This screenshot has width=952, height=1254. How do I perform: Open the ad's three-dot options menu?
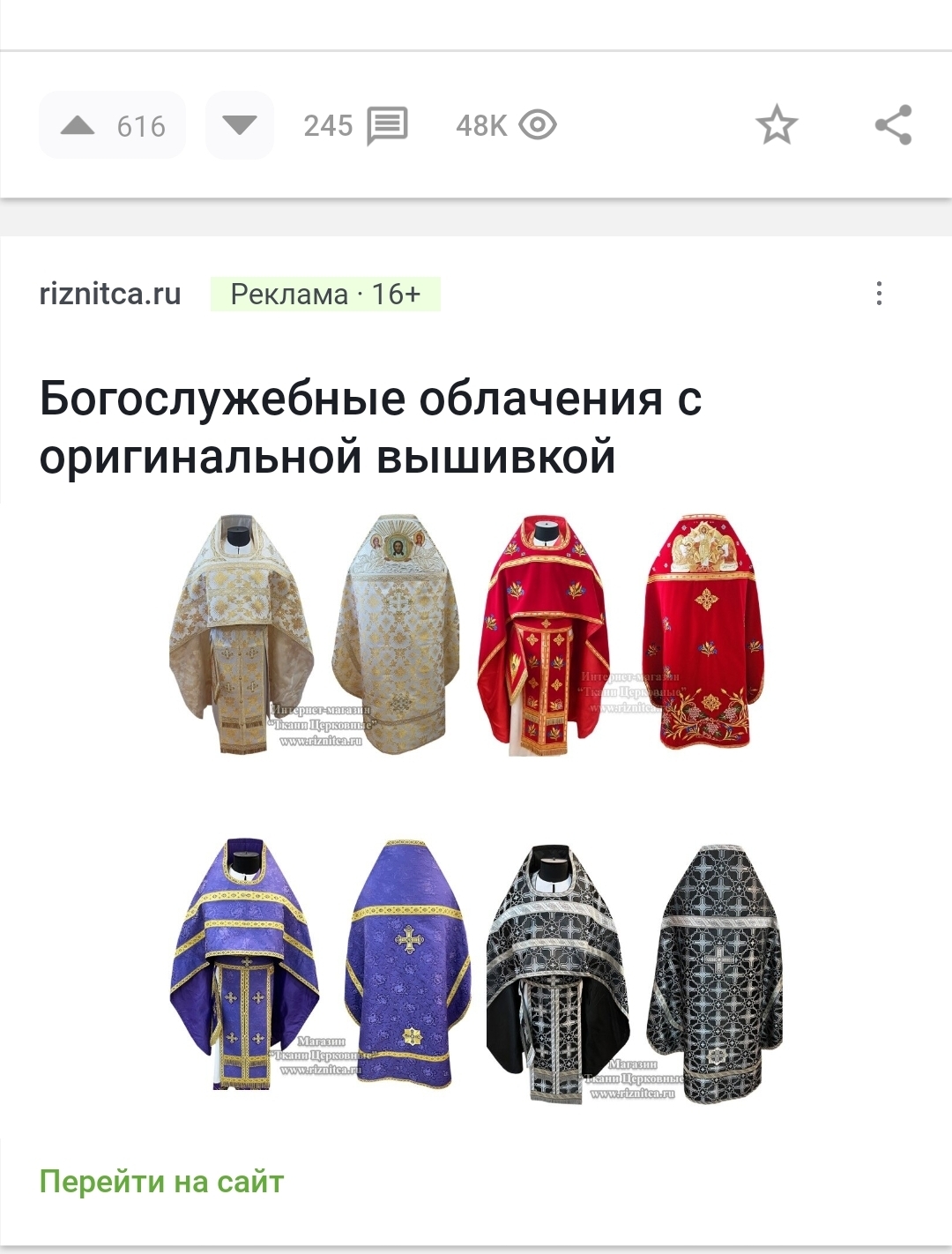click(x=878, y=294)
